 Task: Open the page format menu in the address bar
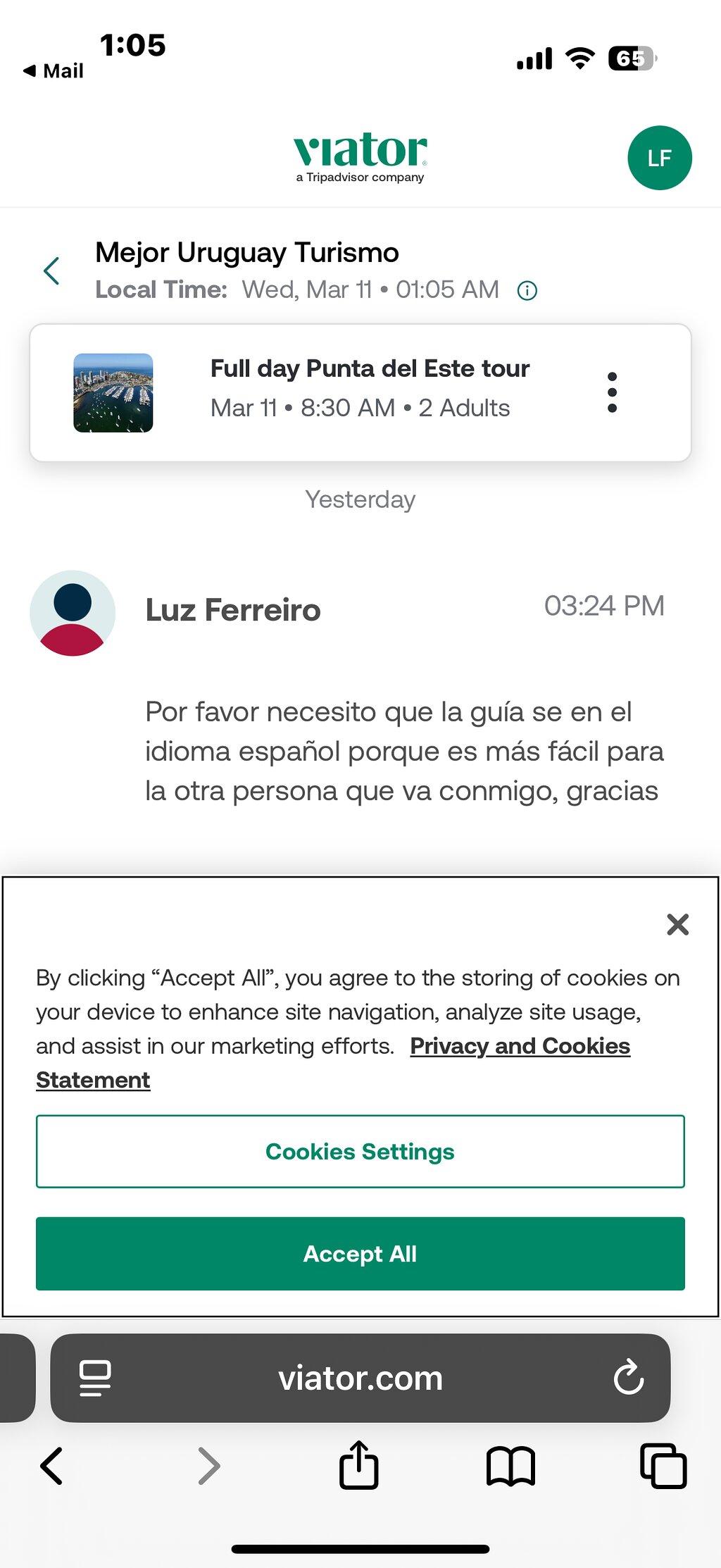click(95, 1378)
